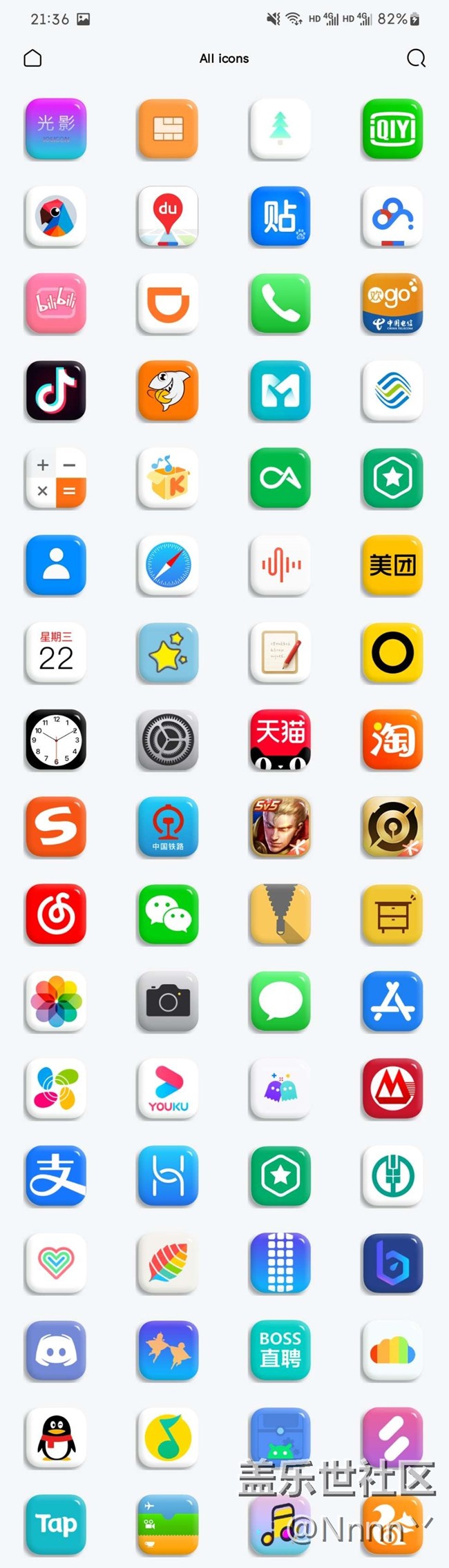Select the Discord icon
449x1568 pixels.
(x=56, y=1350)
